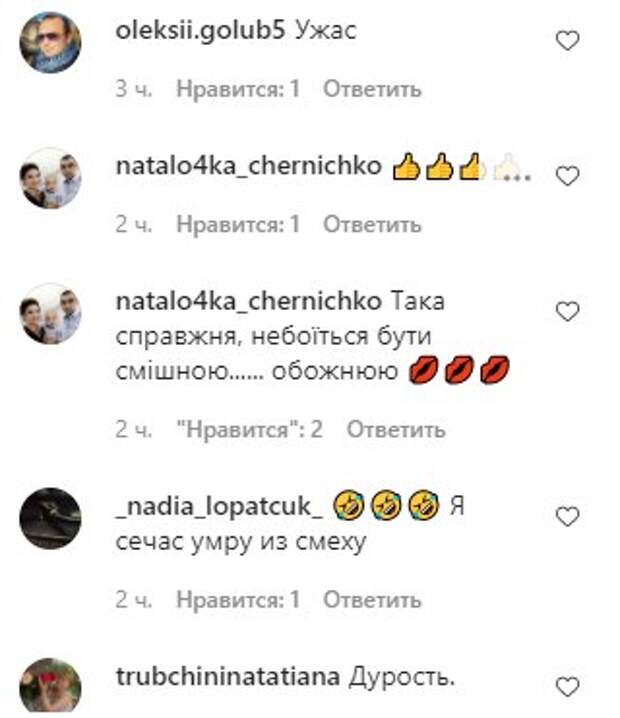Like _nadia_lopatcuk_'s comment
This screenshot has height=718, width=620.
[567, 517]
